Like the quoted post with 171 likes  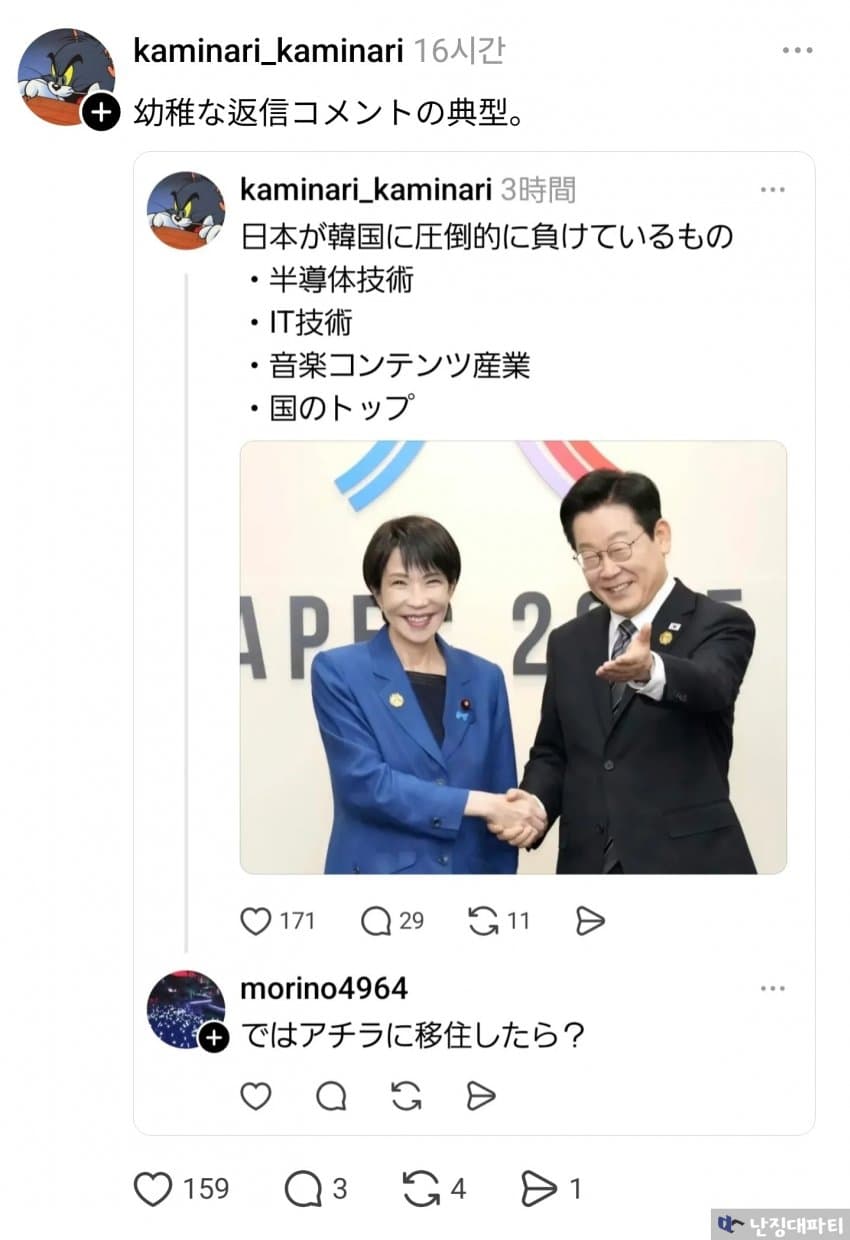(256, 921)
